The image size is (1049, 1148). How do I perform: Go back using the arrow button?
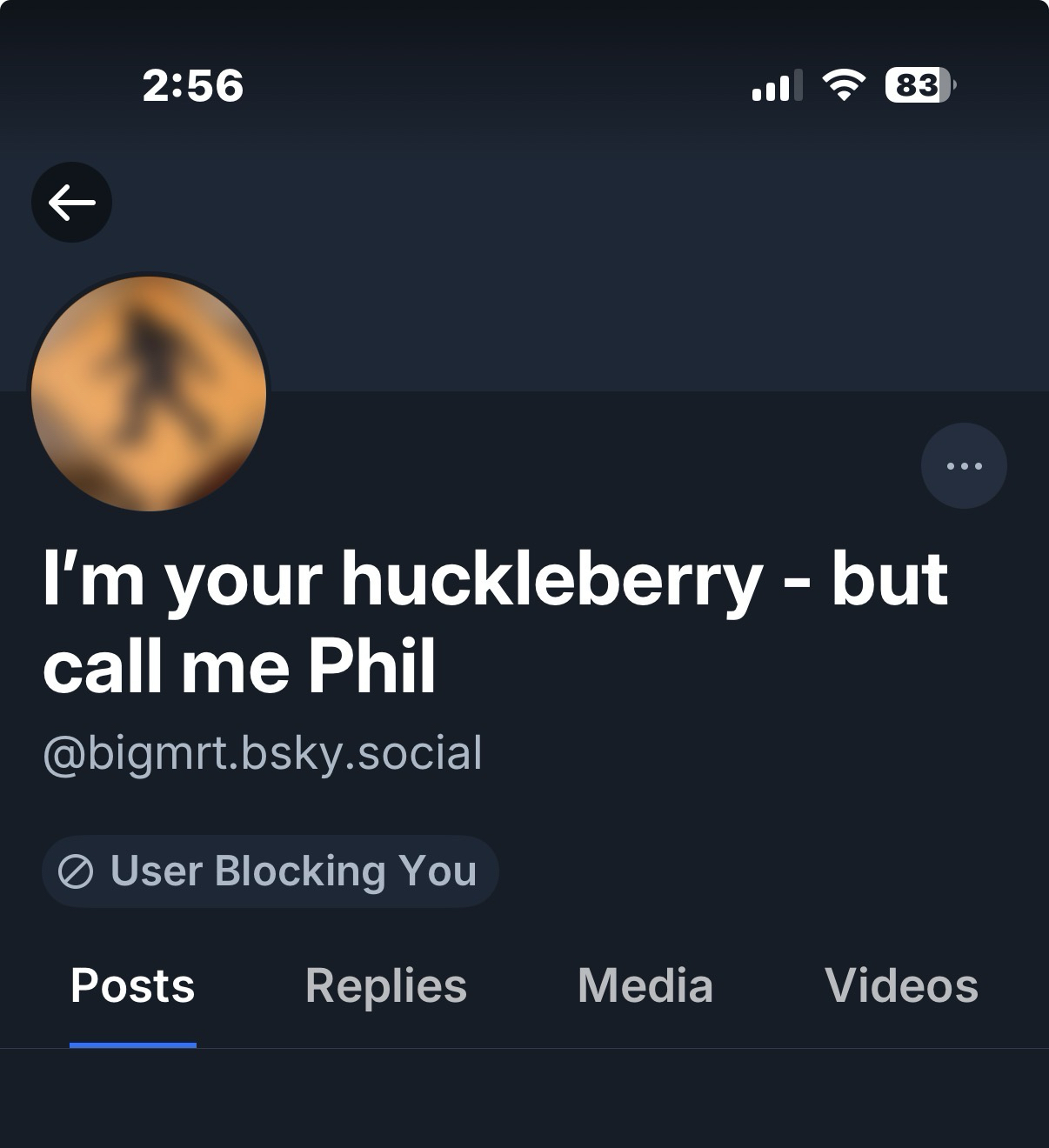pos(71,203)
